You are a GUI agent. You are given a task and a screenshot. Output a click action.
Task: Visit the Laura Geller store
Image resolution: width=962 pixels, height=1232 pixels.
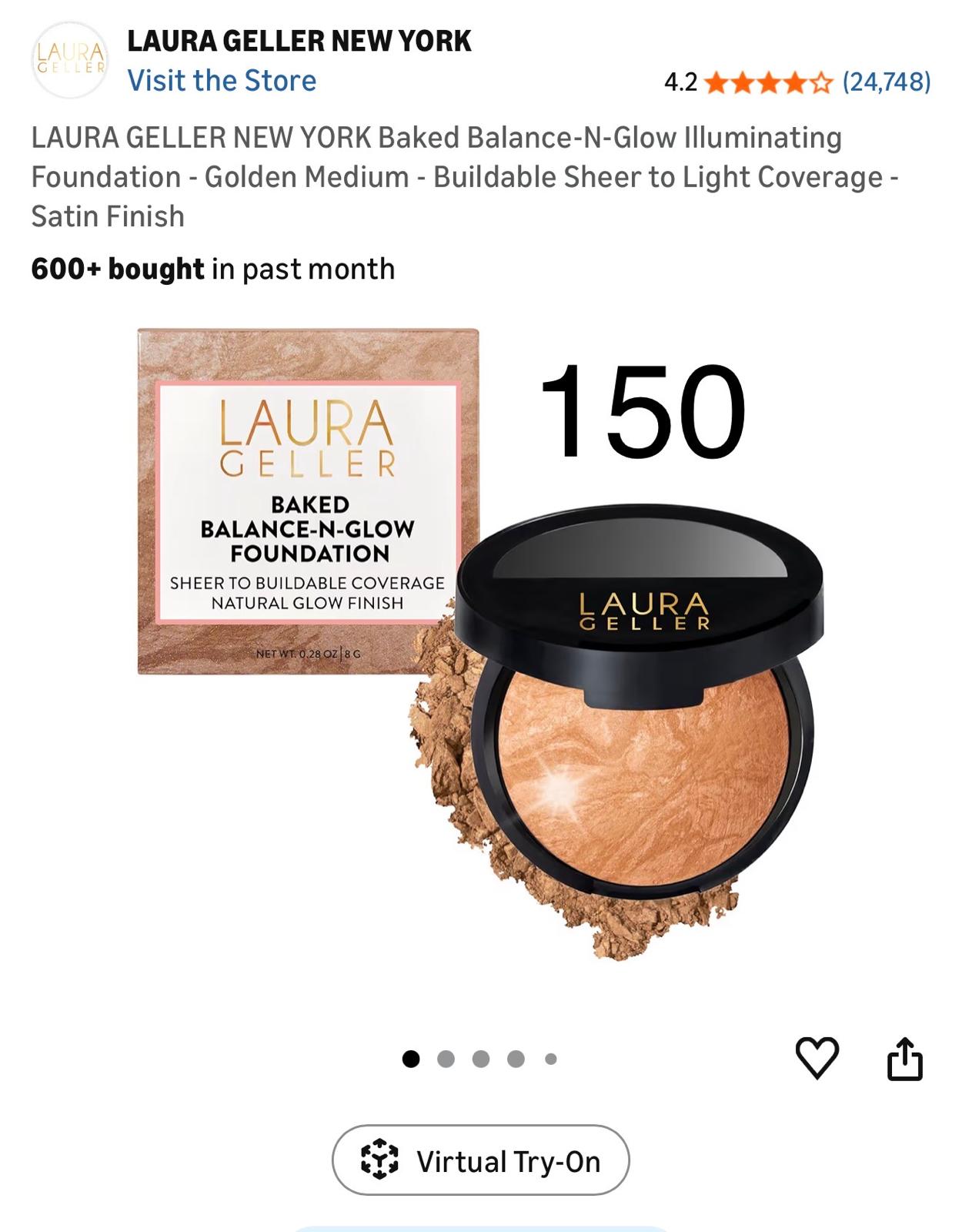point(222,81)
